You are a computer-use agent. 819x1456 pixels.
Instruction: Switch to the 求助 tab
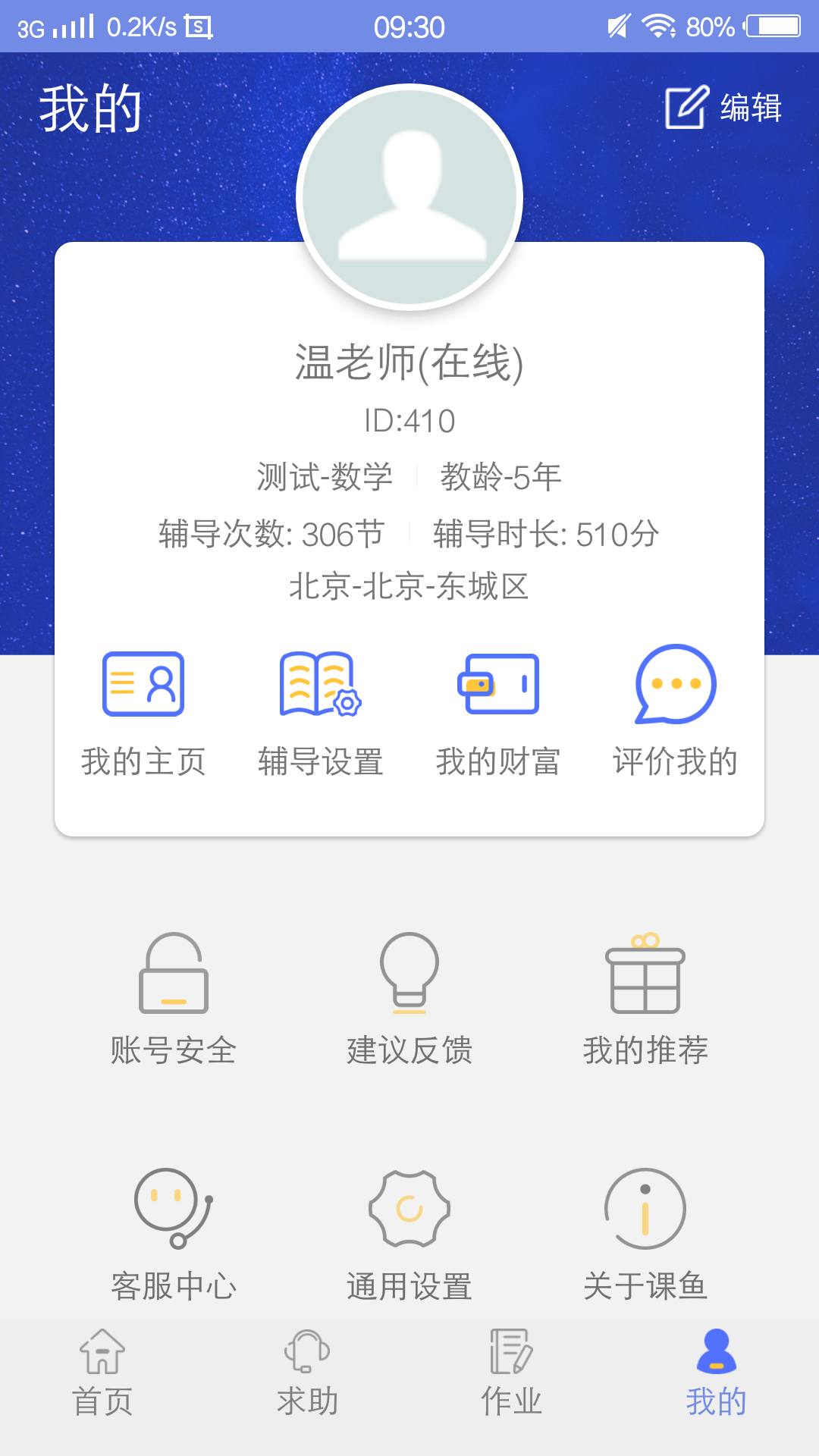[x=307, y=1373]
